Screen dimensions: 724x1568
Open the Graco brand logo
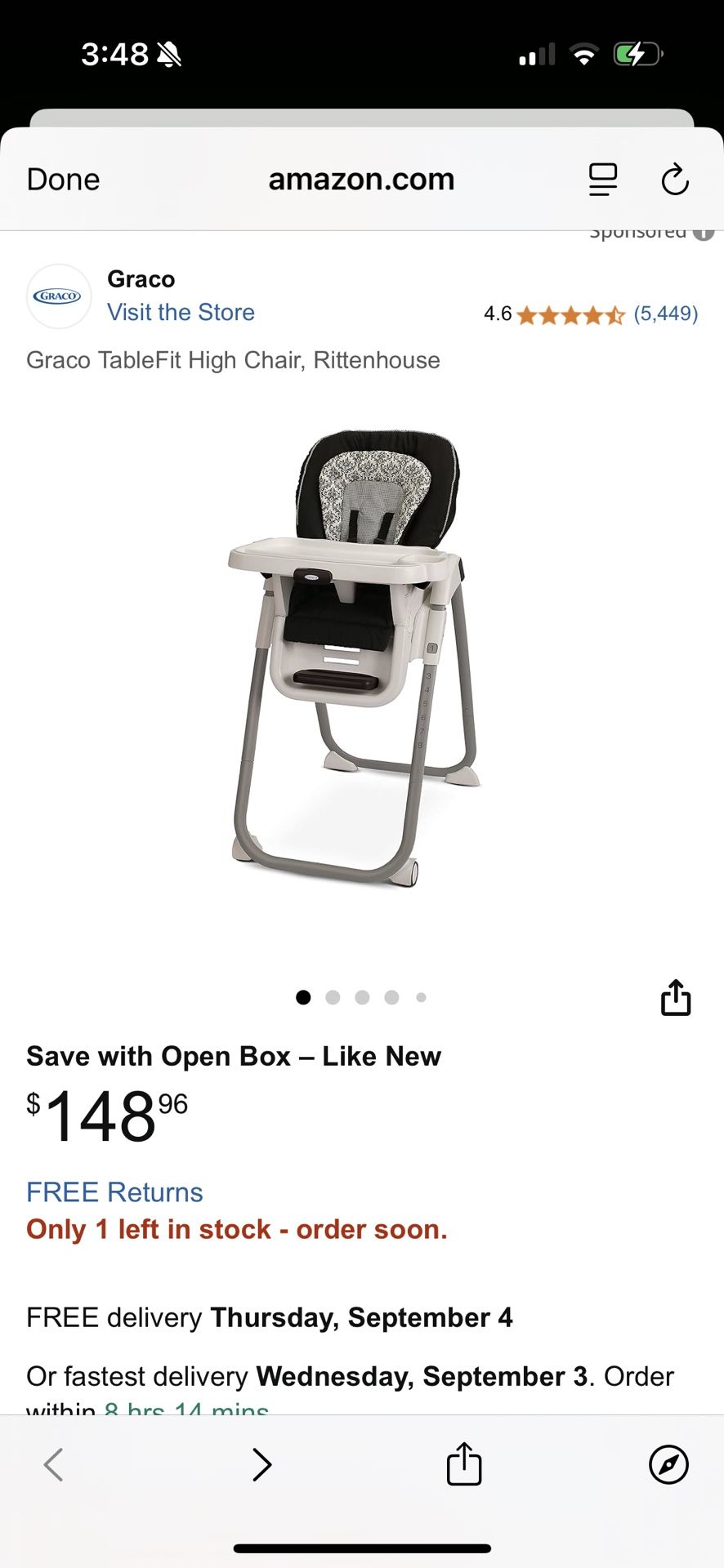(x=58, y=296)
